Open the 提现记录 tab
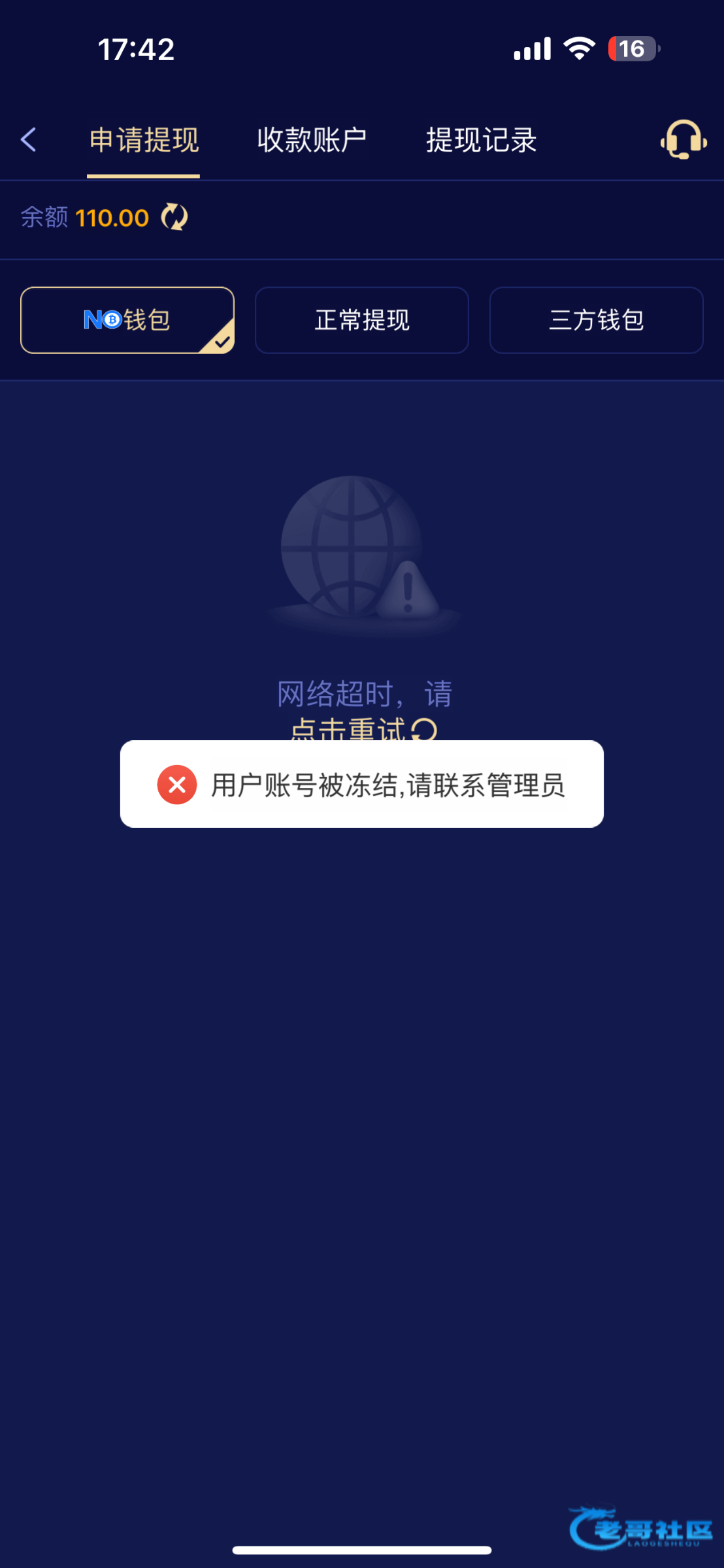 [482, 140]
